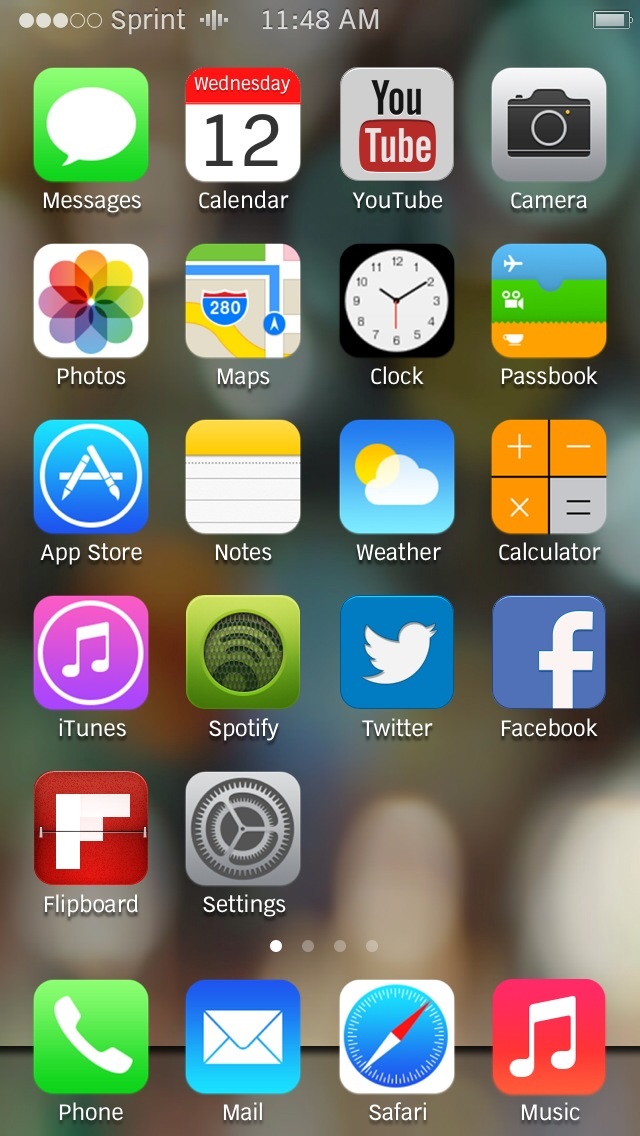Launch the Calculator
Viewport: 640px width, 1136px height.
pyautogui.click(x=549, y=477)
